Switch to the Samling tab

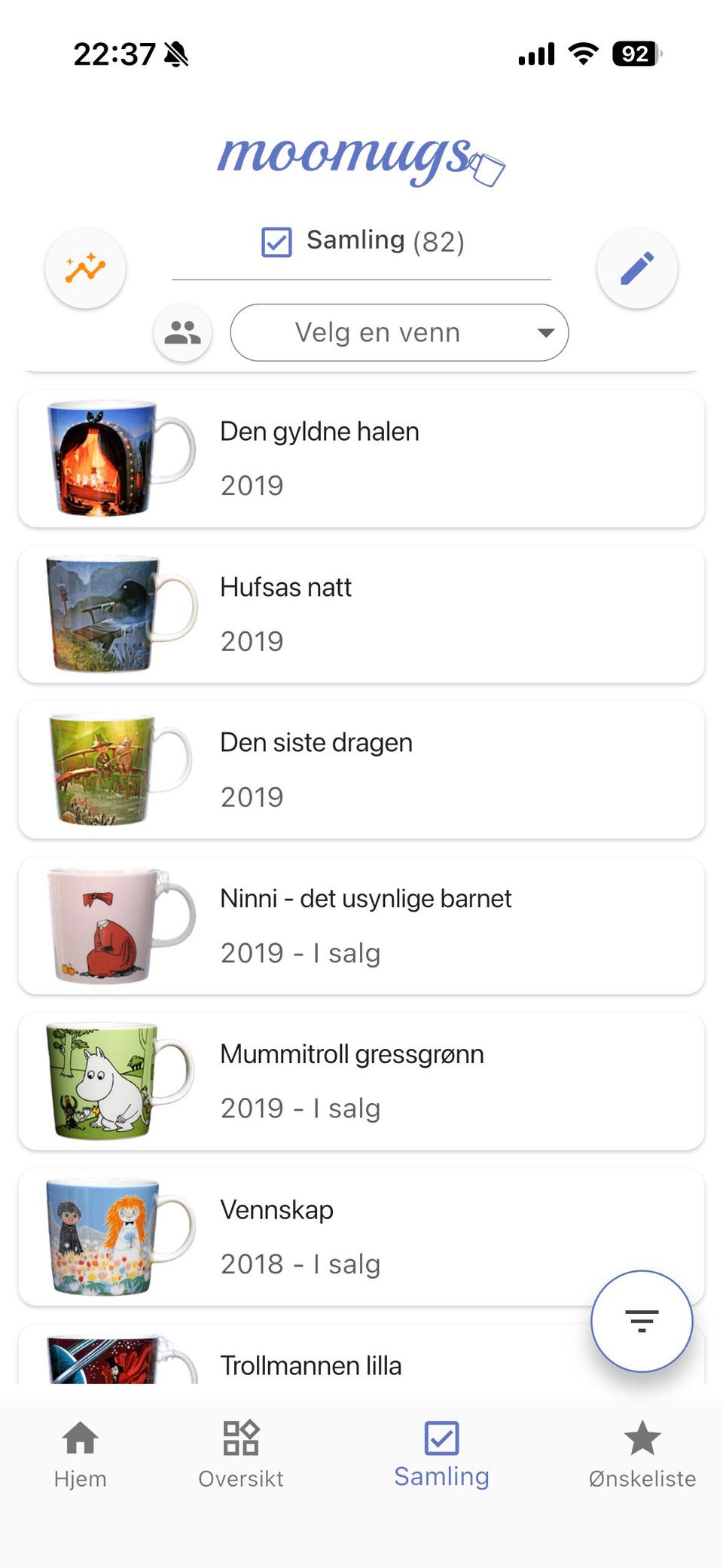(441, 1454)
